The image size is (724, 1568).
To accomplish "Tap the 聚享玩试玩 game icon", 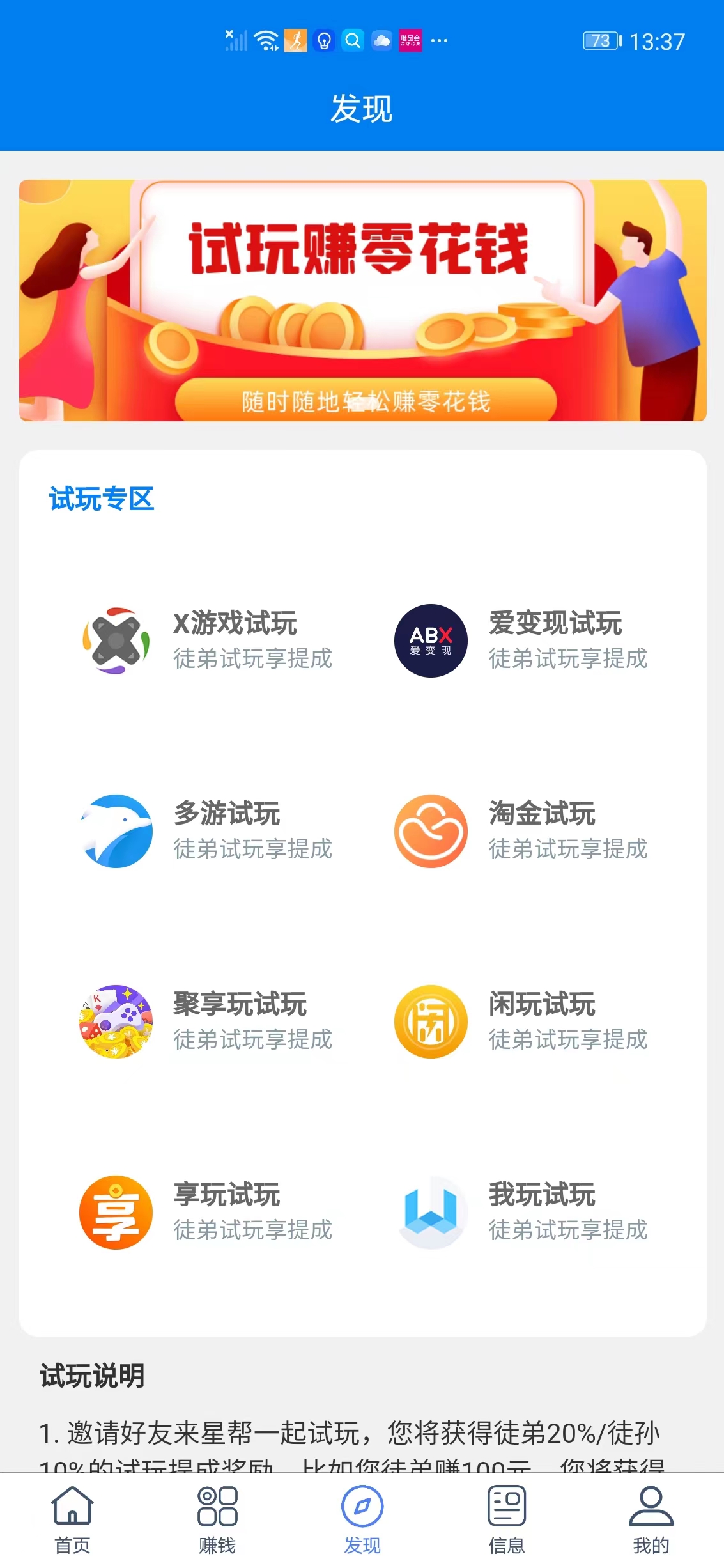I will pyautogui.click(x=117, y=1021).
